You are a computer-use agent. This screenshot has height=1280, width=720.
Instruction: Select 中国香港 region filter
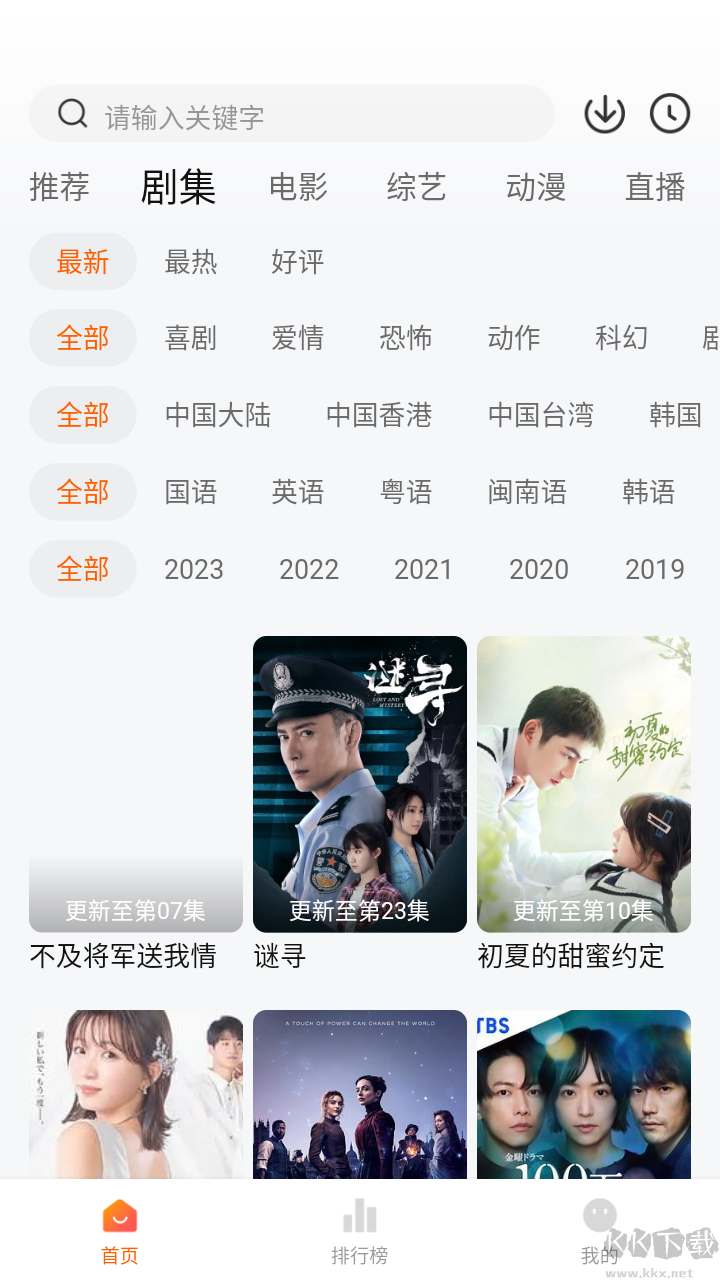pos(380,415)
